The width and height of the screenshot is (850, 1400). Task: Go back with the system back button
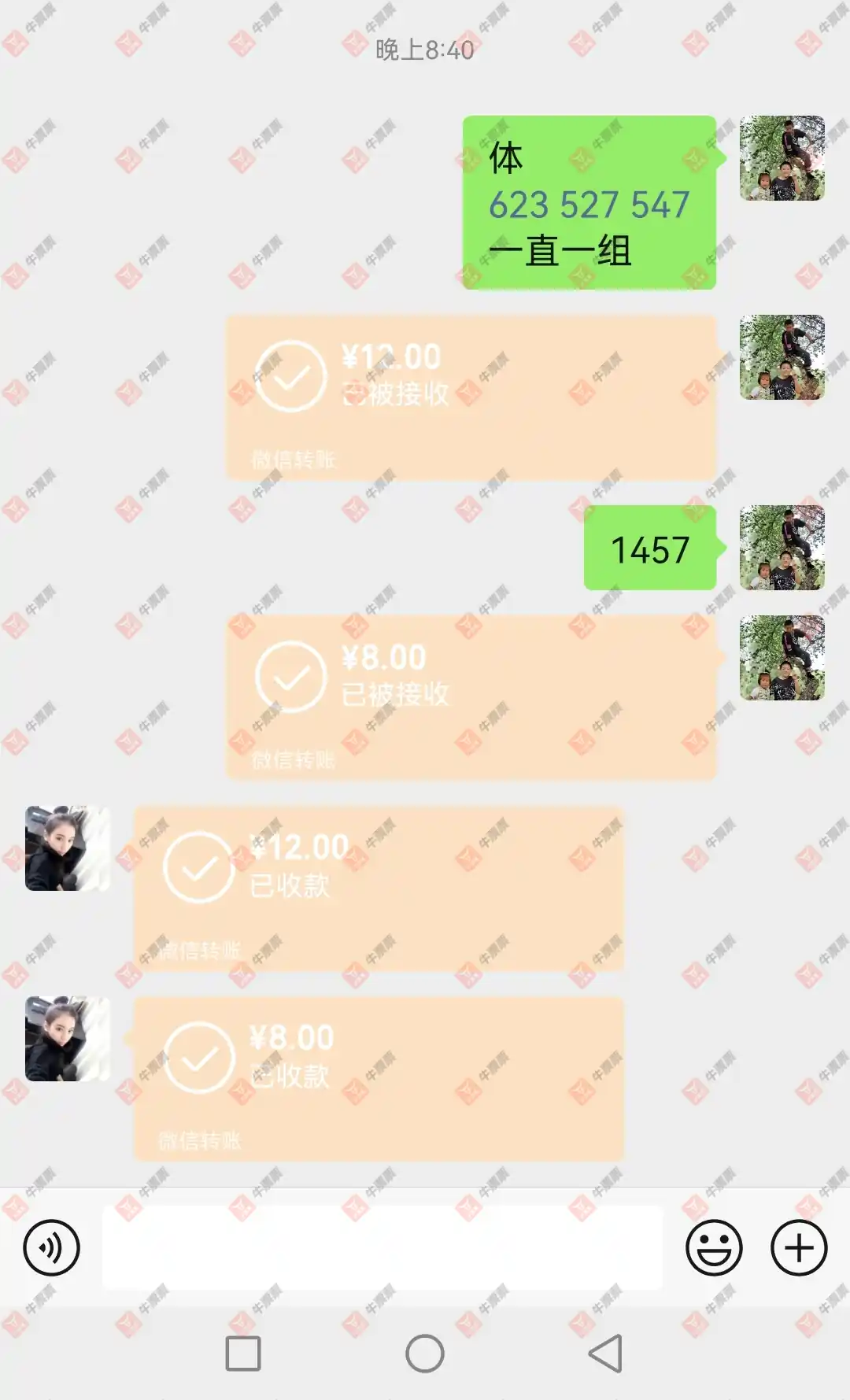[x=605, y=1354]
